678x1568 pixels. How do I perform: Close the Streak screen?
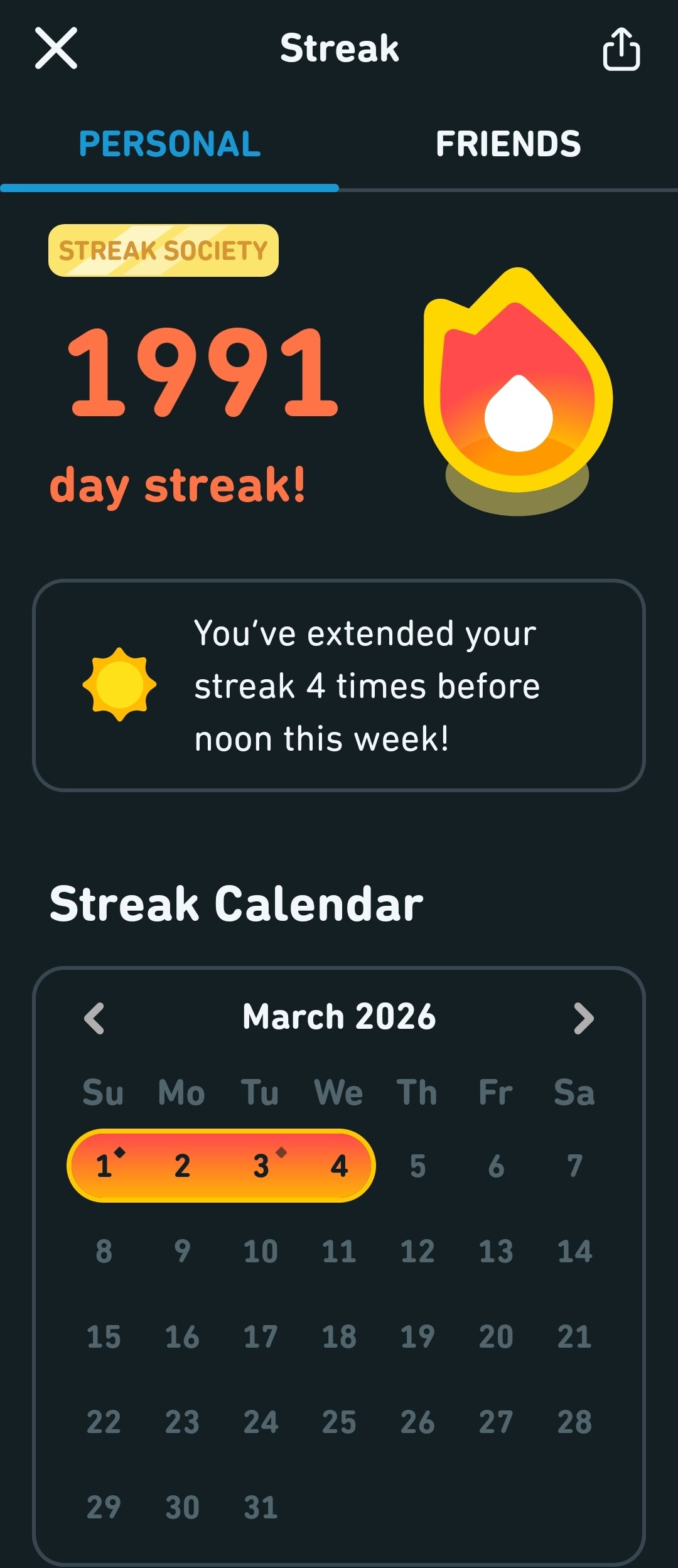[56, 48]
